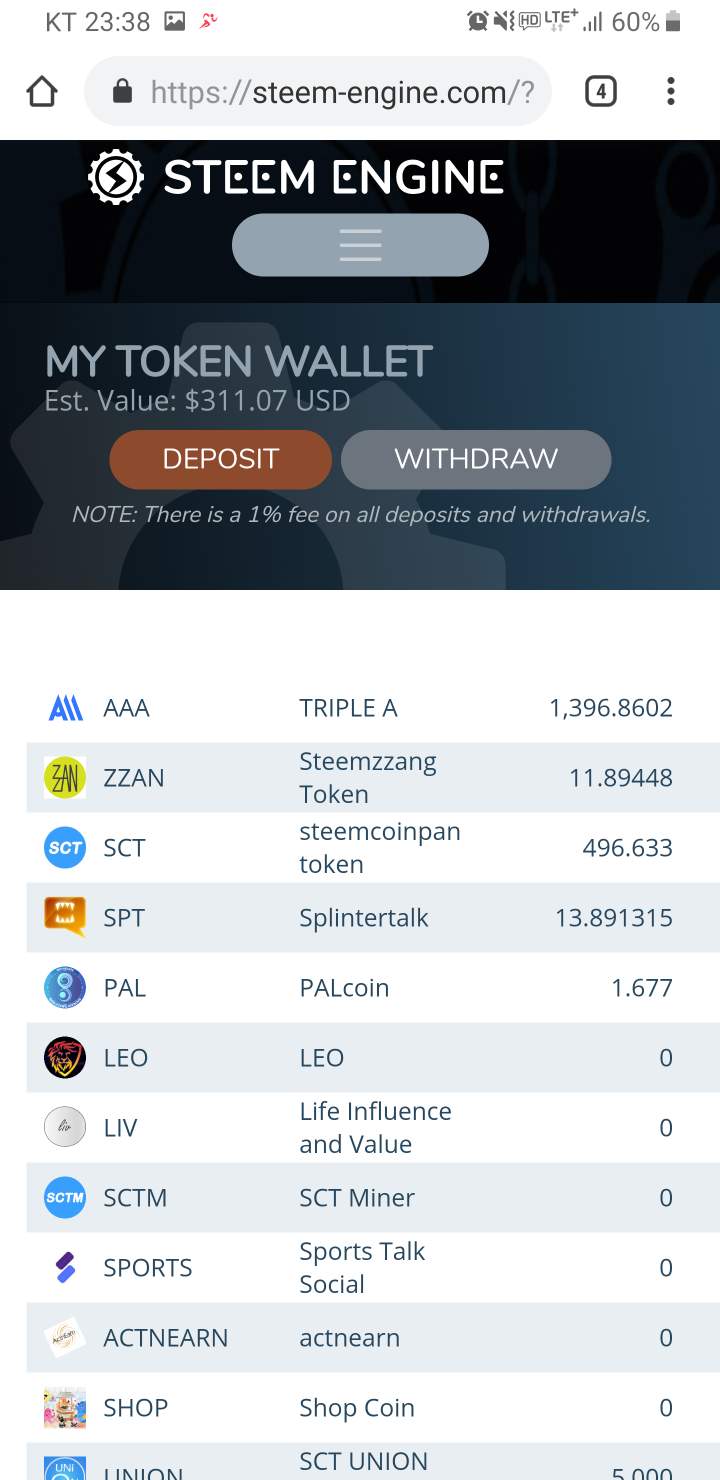Expand the Steem Engine hamburger menu
The image size is (720, 1480).
point(360,245)
